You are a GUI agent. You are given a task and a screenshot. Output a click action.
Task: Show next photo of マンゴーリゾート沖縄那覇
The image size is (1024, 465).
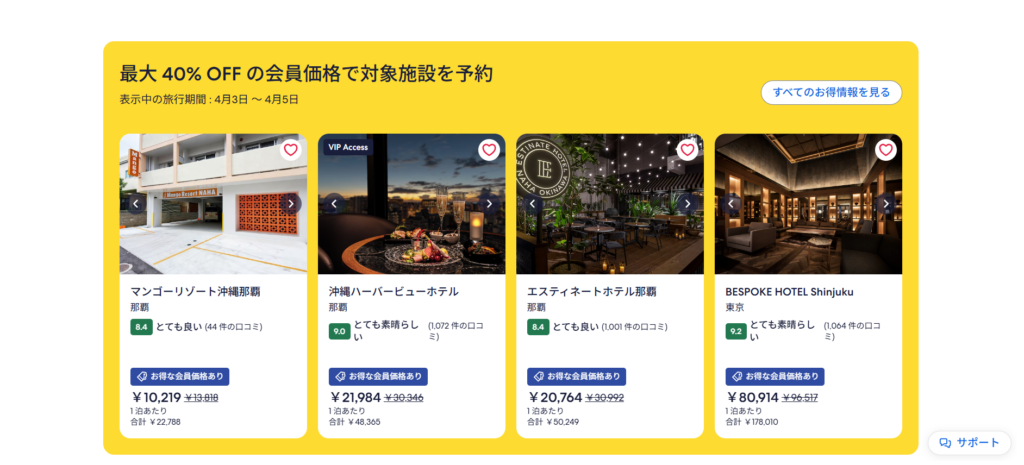coord(290,204)
